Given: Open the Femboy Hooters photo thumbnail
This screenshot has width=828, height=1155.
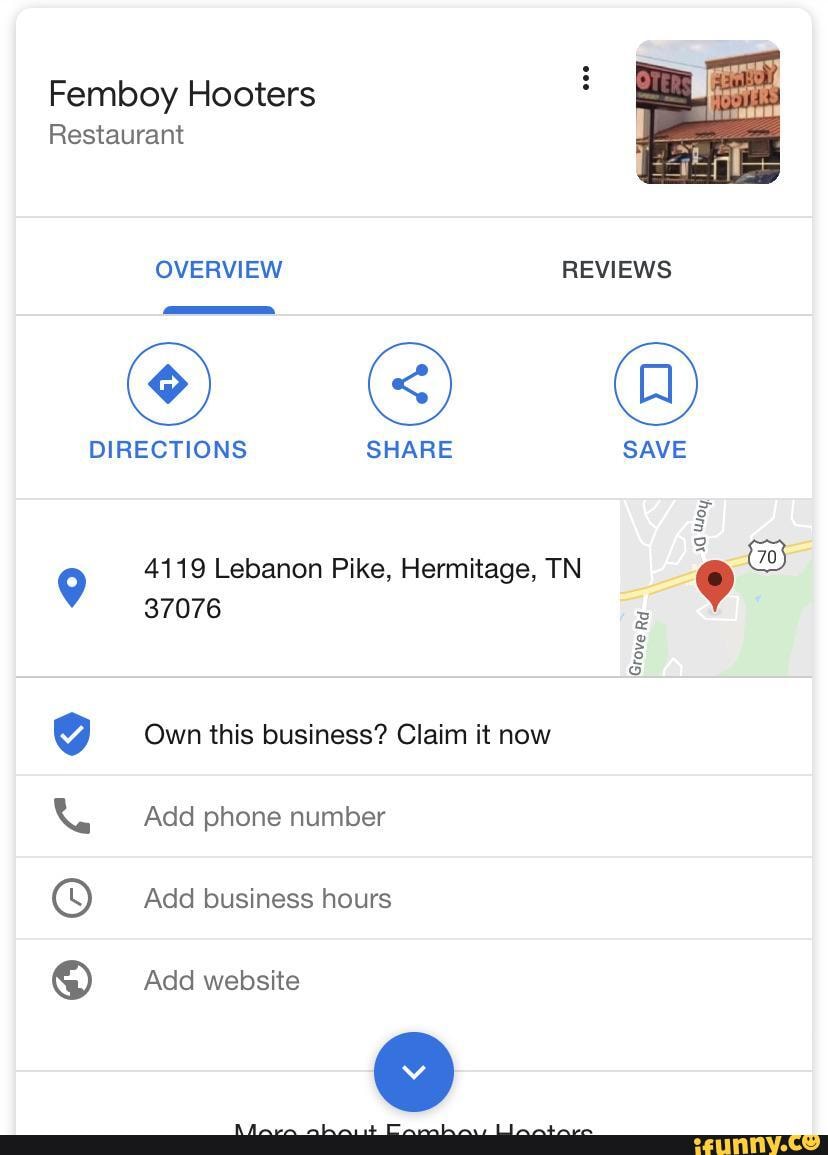Looking at the screenshot, I should coord(707,112).
